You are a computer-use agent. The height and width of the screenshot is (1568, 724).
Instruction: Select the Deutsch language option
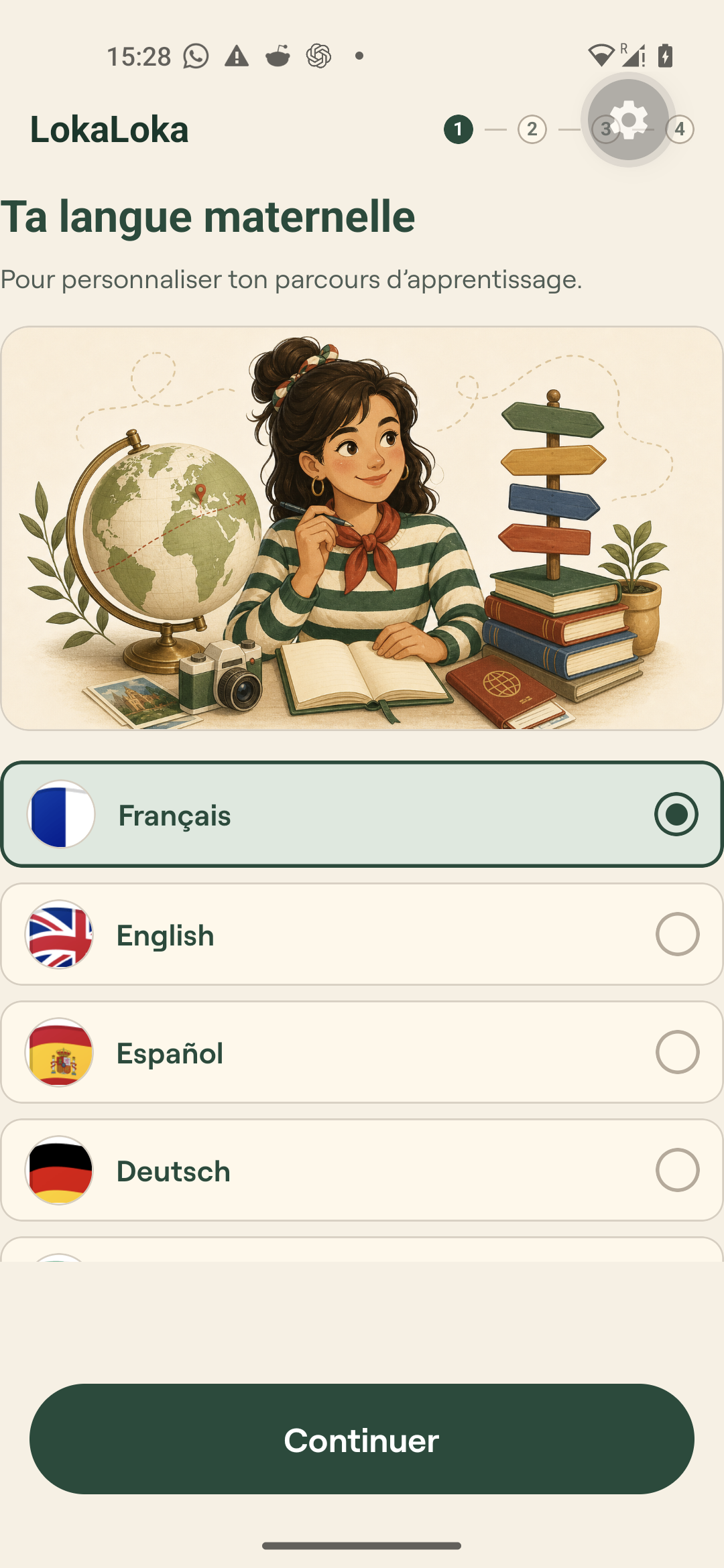click(362, 1170)
